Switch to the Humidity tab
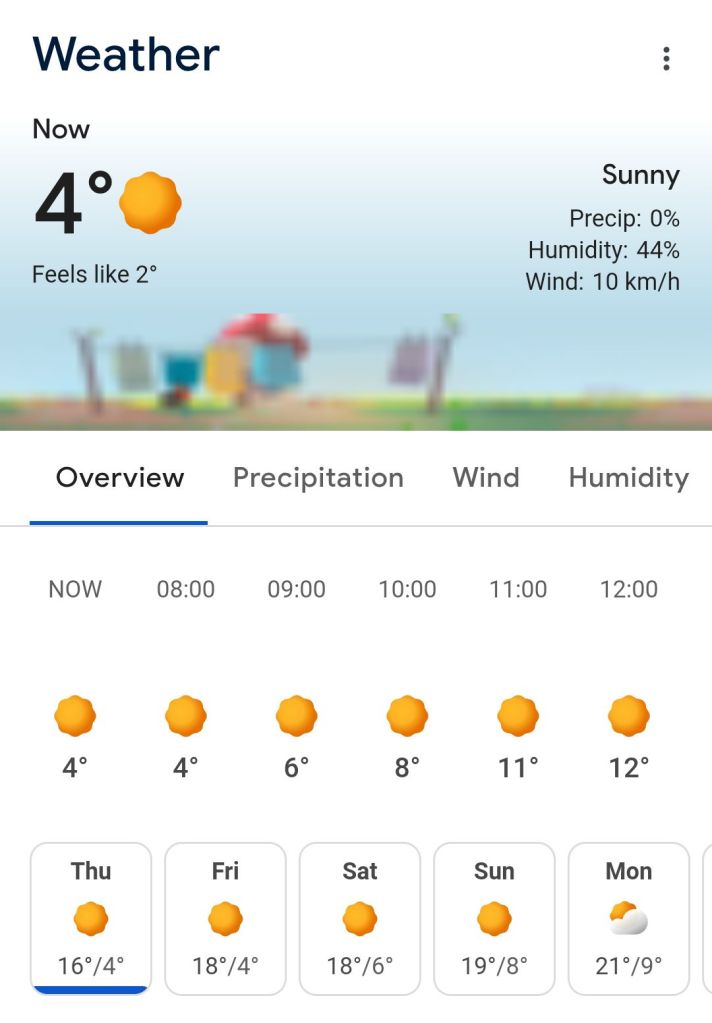 pyautogui.click(x=628, y=478)
